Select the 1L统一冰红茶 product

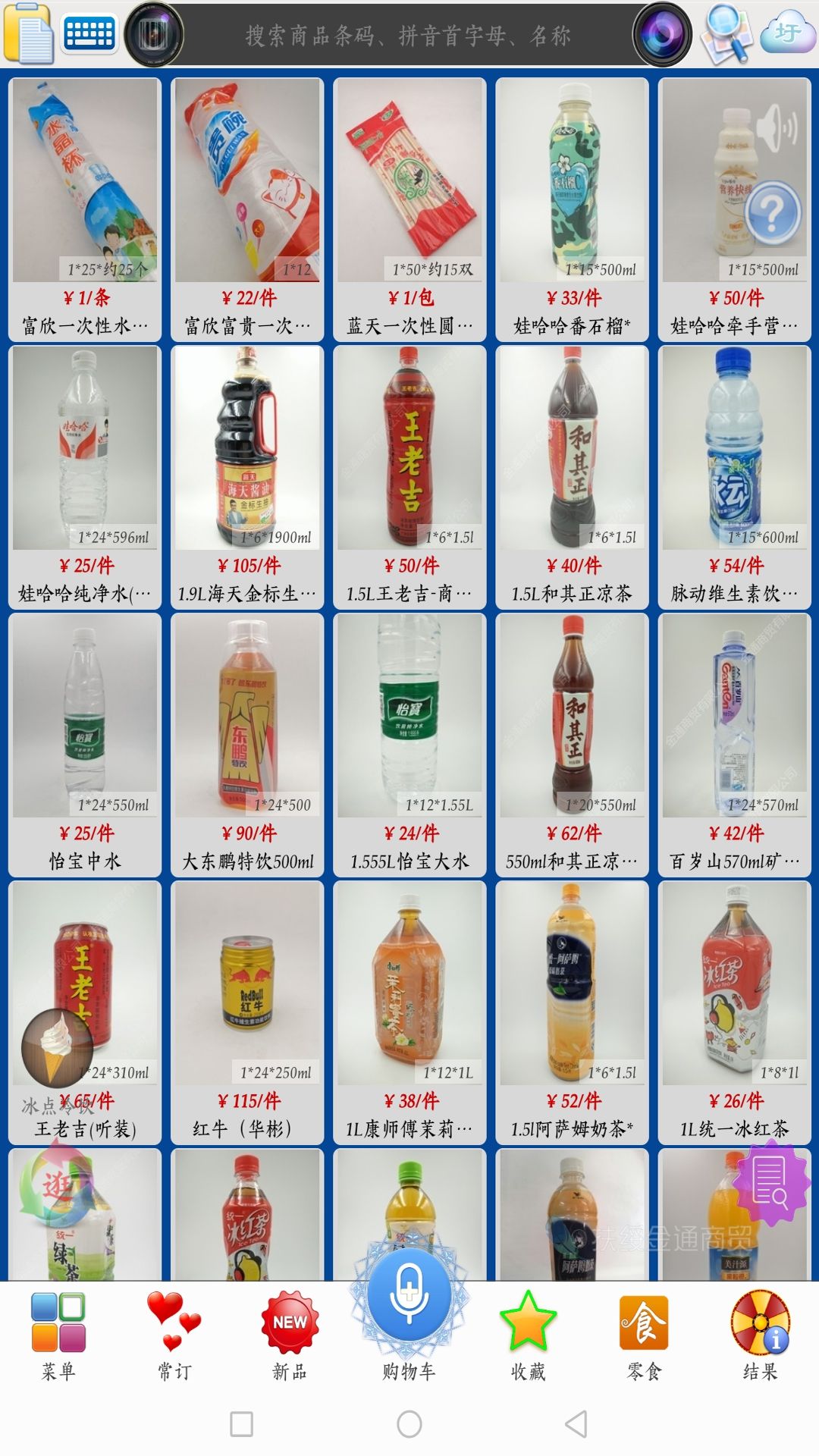click(x=734, y=1013)
